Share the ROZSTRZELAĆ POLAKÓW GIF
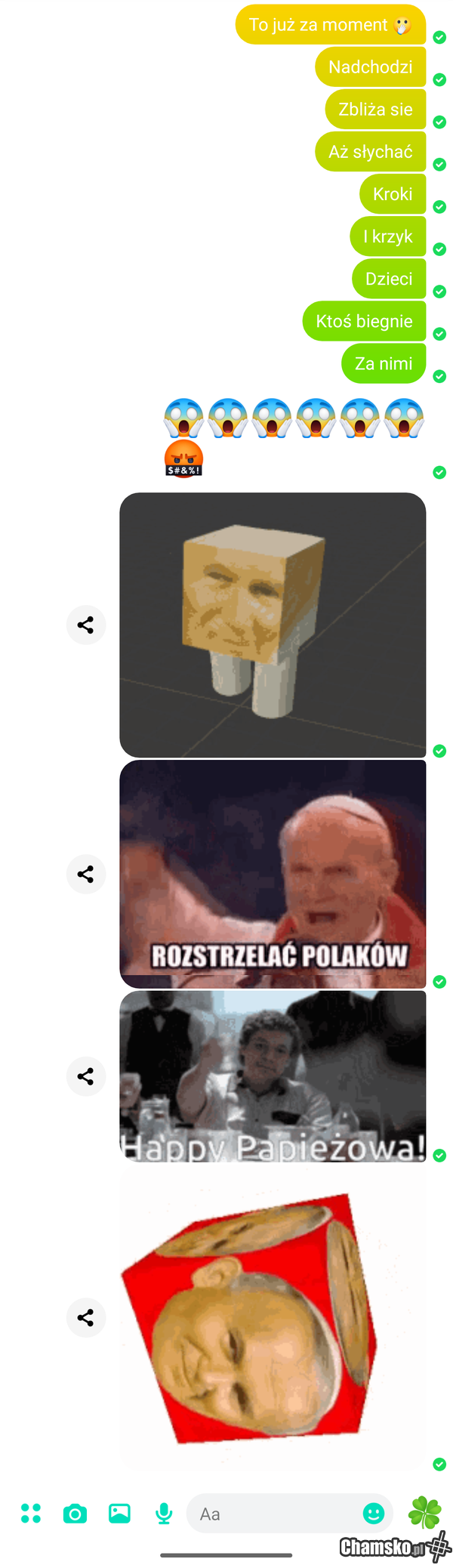The width and height of the screenshot is (453, 1568). coord(86,874)
